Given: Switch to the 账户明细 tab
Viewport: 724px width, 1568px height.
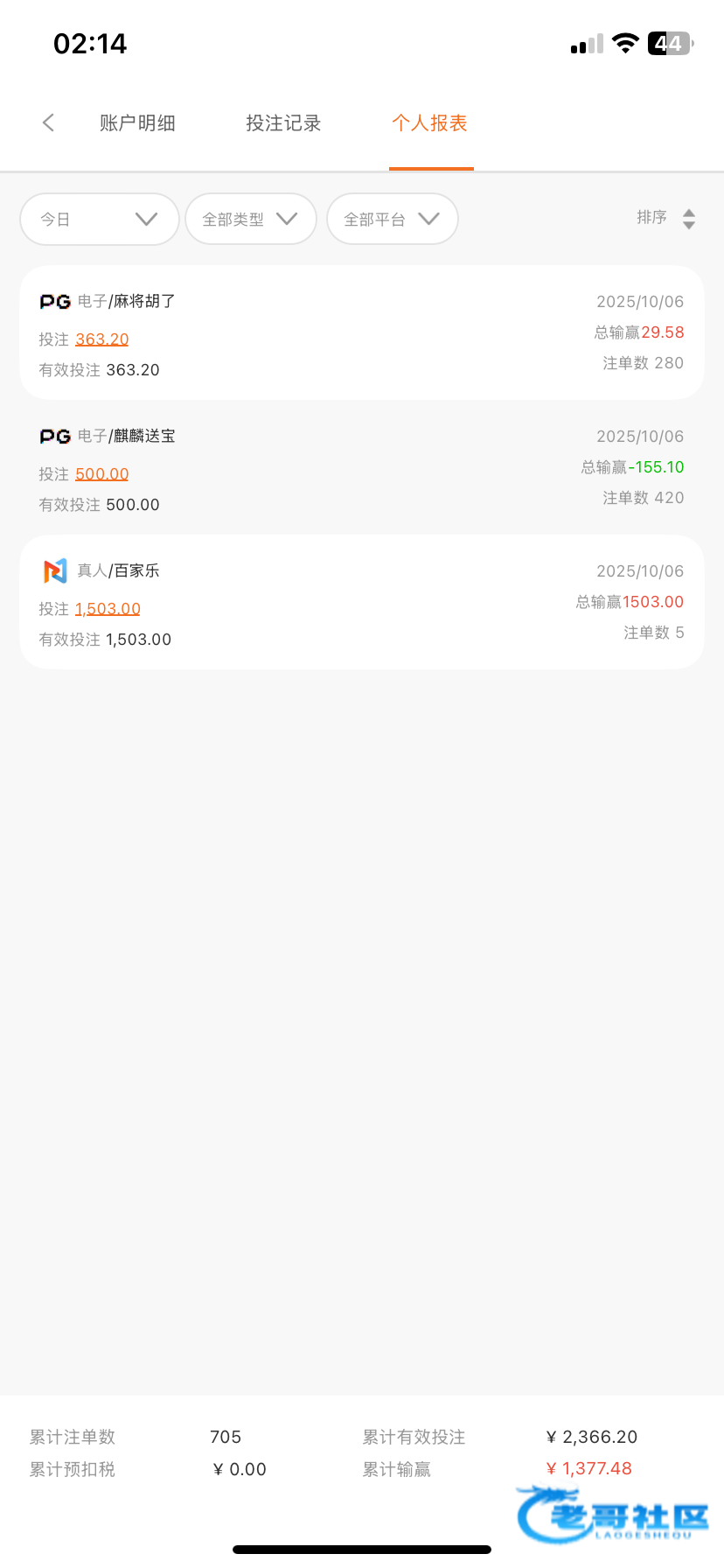Looking at the screenshot, I should (137, 123).
